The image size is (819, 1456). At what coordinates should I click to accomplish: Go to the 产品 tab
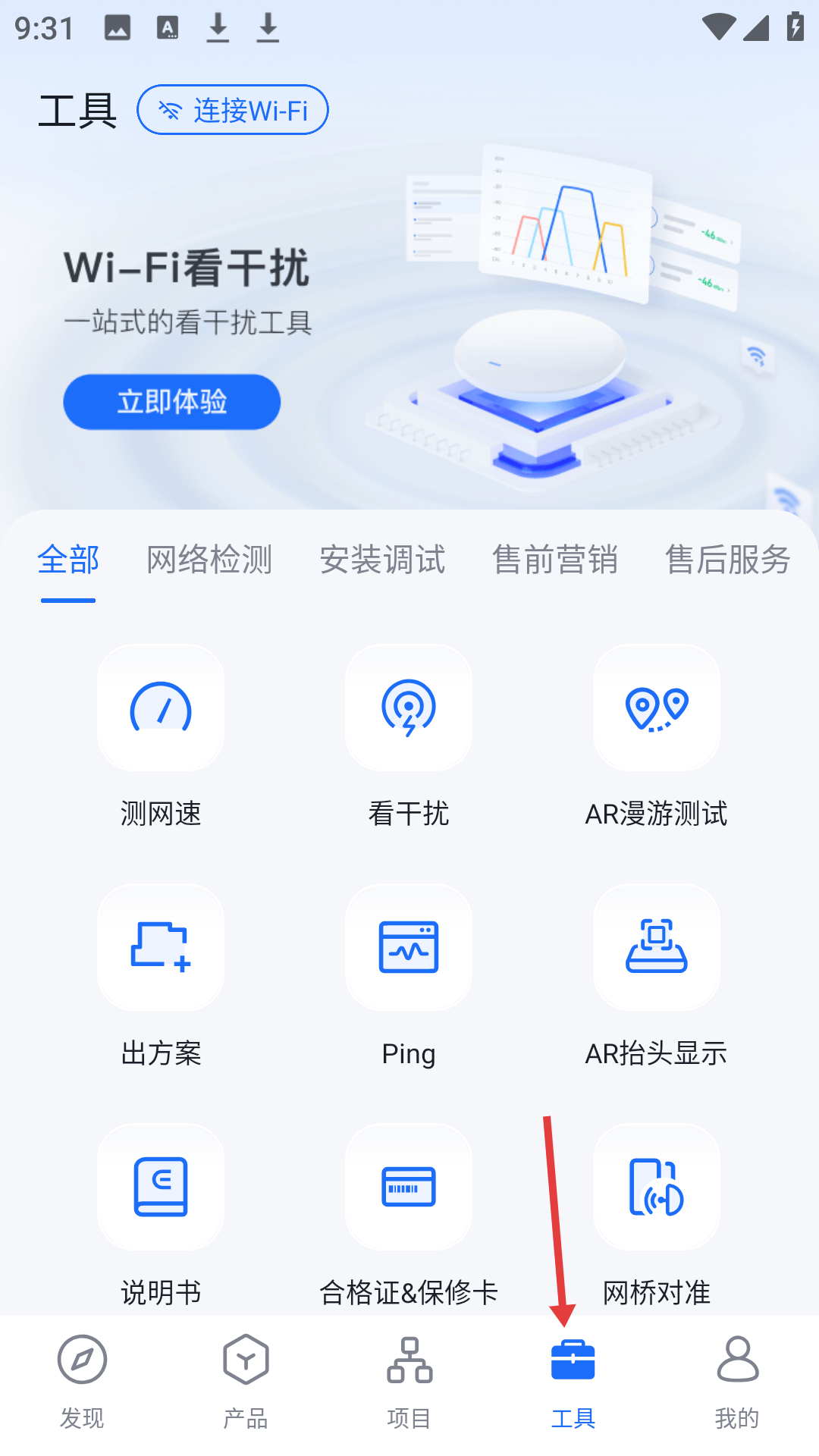click(246, 1382)
